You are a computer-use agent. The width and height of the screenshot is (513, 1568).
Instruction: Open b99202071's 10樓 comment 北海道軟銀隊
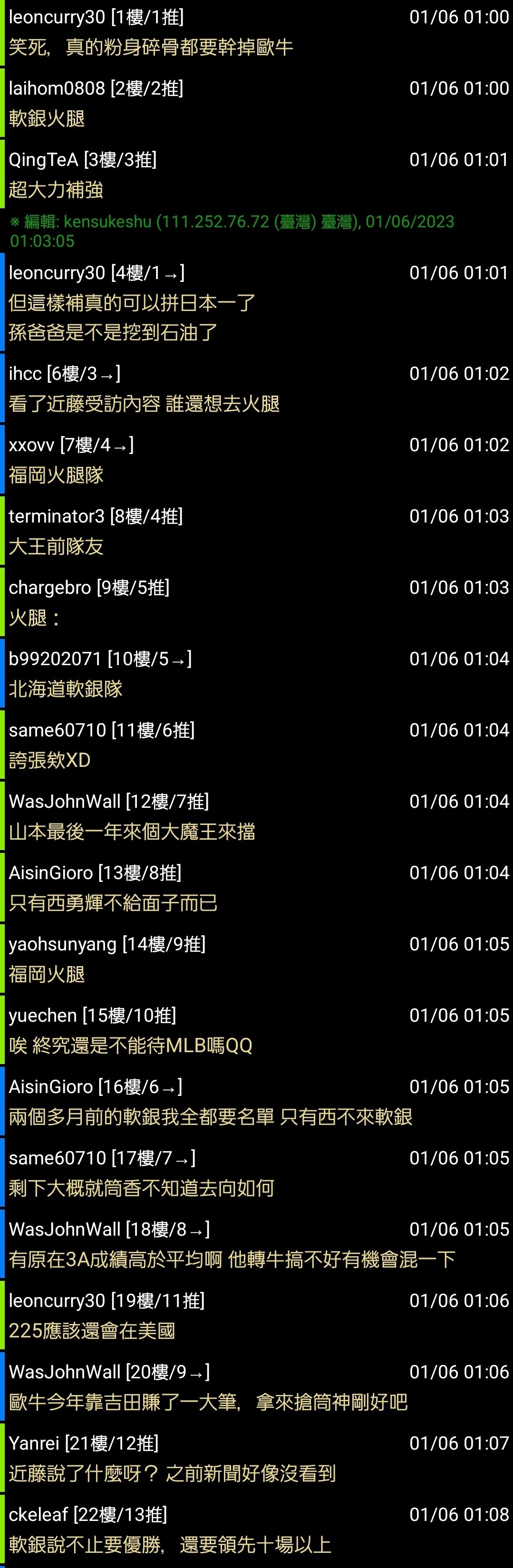point(66,688)
